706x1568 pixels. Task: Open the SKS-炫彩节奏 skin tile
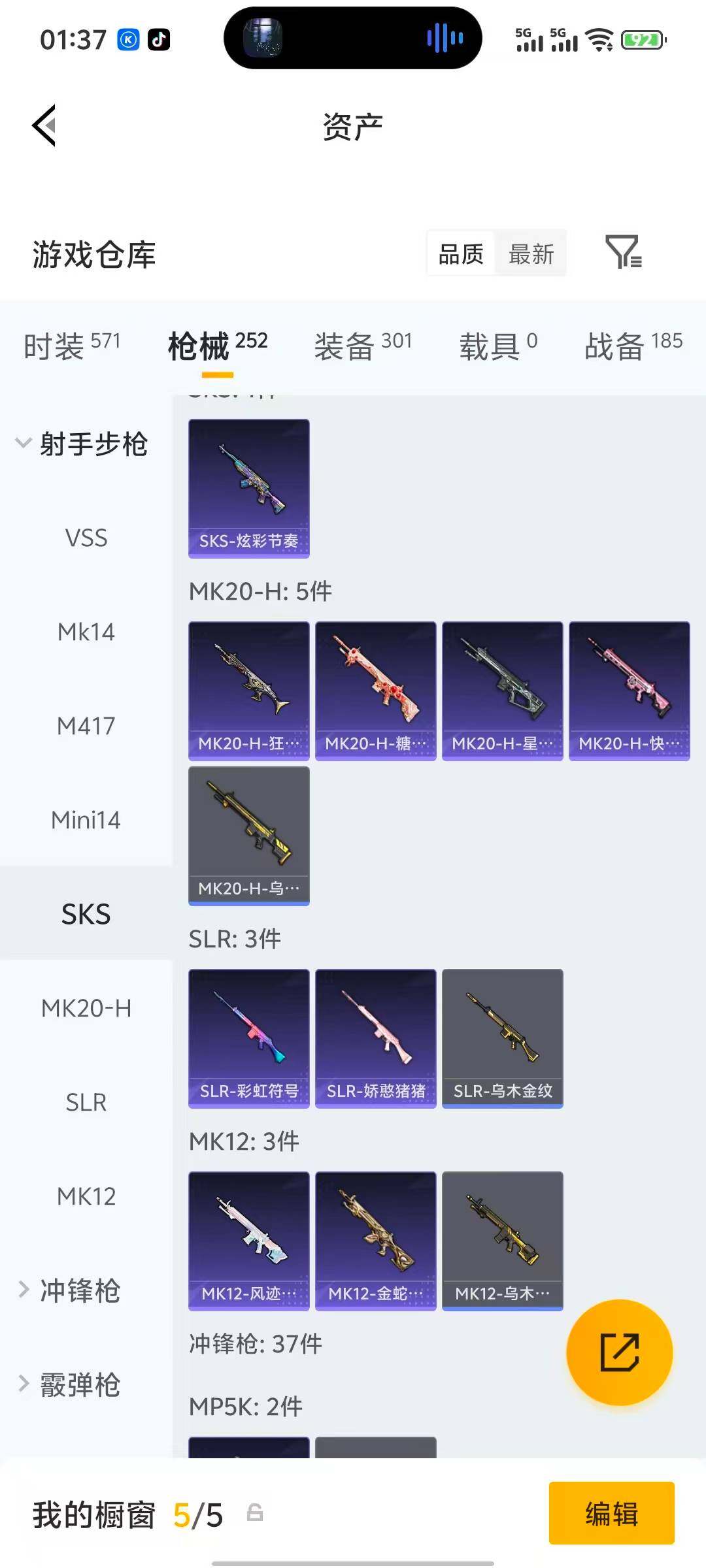pos(248,488)
